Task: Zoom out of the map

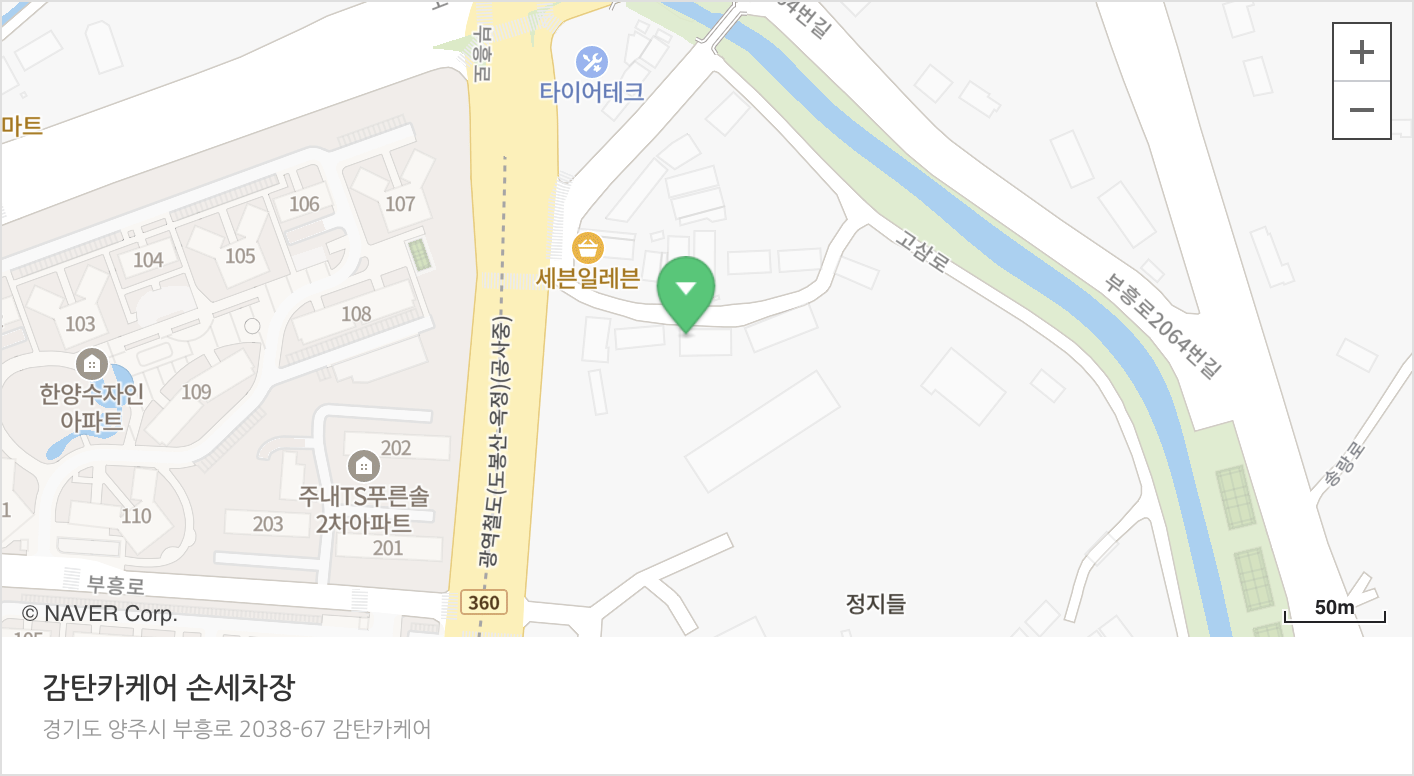Action: [x=1361, y=109]
